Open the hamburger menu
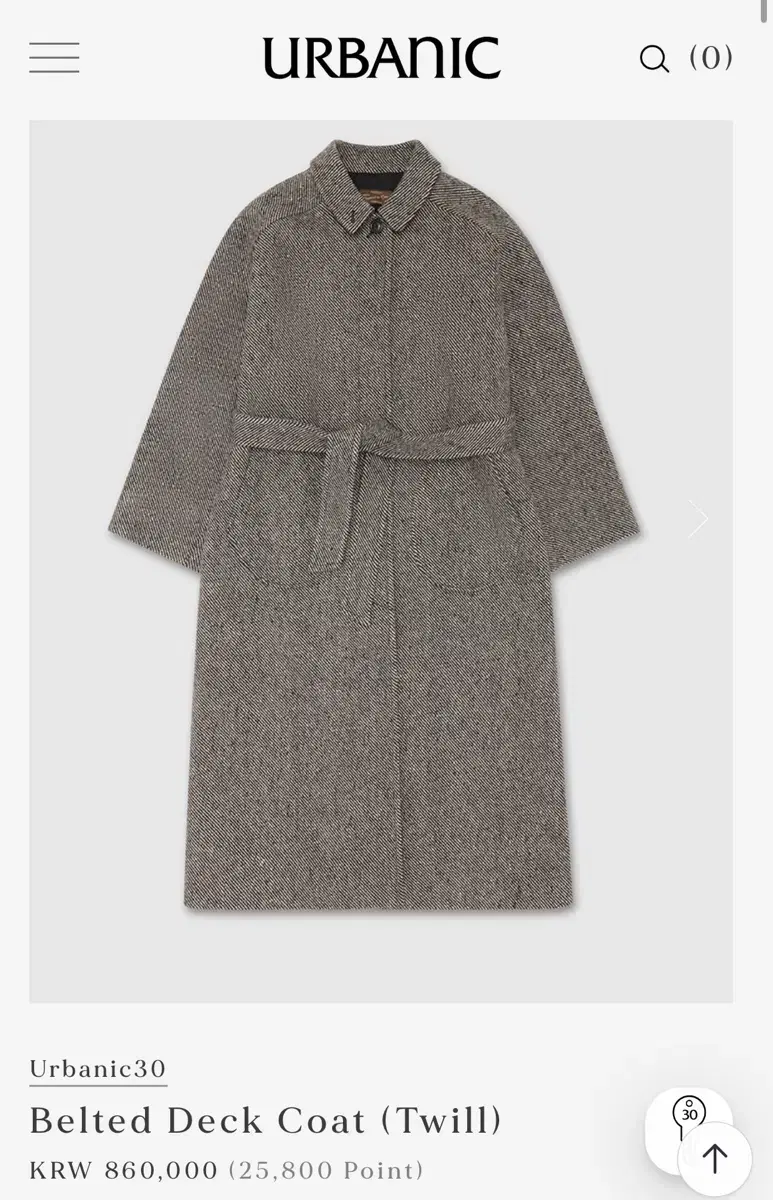The width and height of the screenshot is (773, 1200). pyautogui.click(x=54, y=58)
